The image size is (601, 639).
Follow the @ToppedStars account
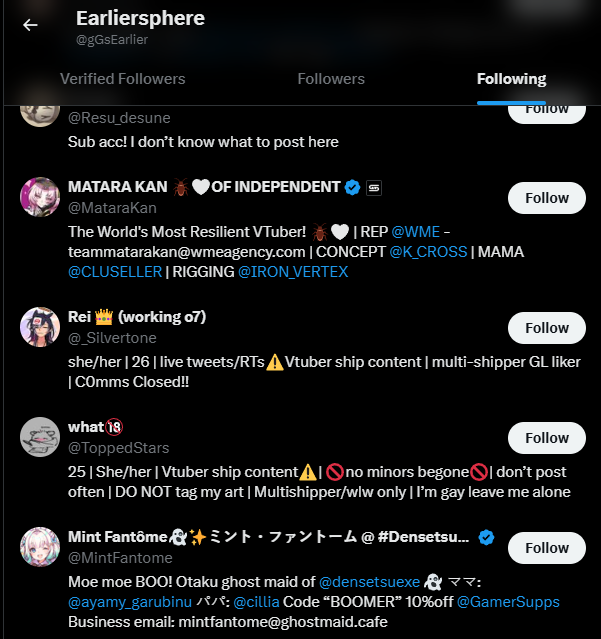[x=546, y=438]
